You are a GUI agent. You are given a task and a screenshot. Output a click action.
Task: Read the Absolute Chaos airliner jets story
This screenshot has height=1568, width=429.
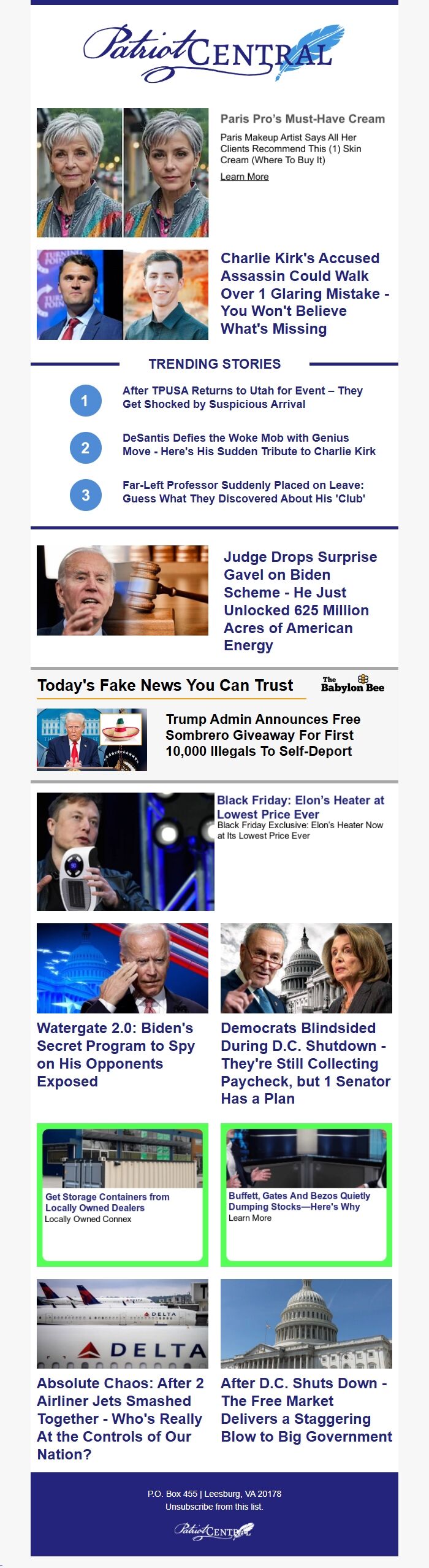[120, 1418]
